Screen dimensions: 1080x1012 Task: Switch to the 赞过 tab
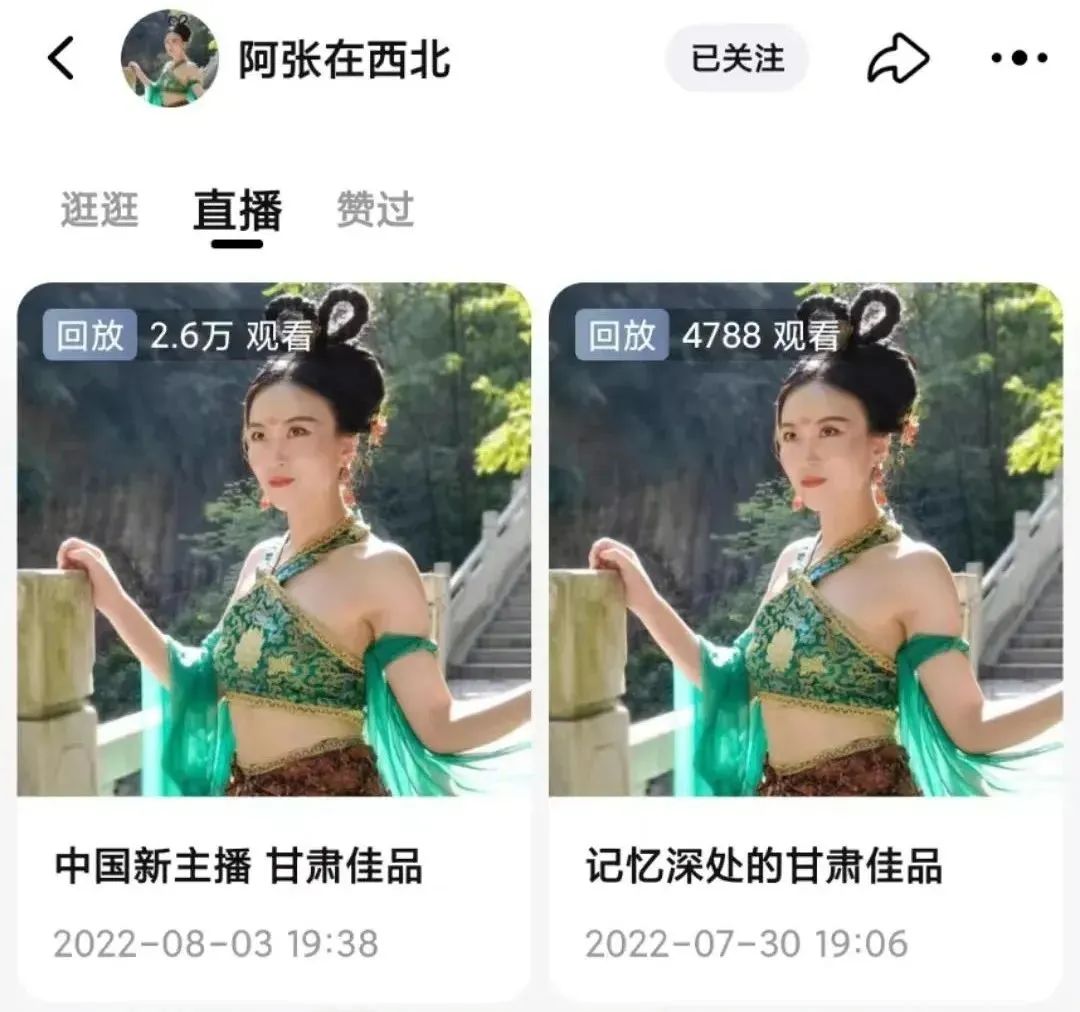coord(375,210)
